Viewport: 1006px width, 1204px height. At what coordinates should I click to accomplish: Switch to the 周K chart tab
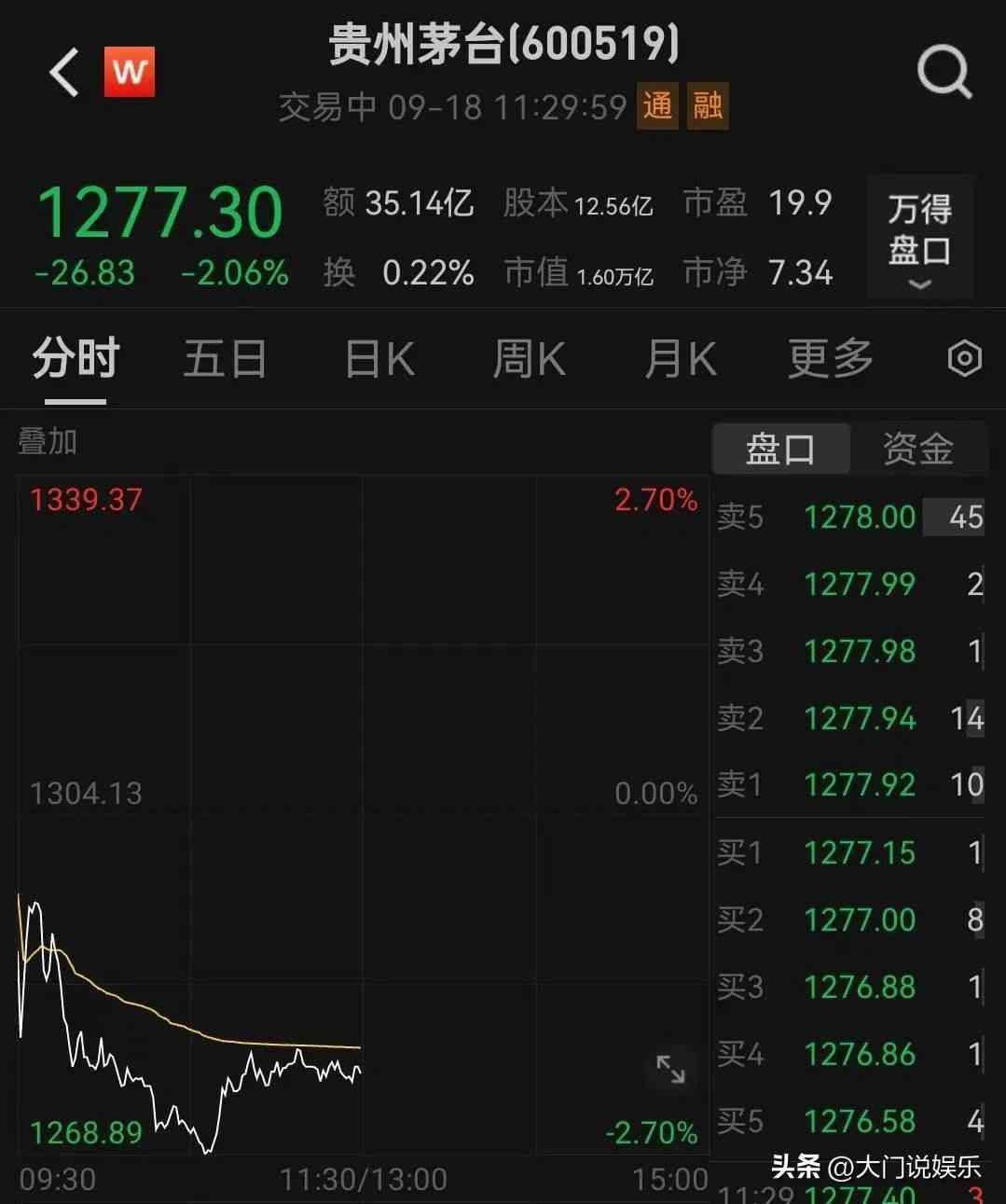pos(529,359)
